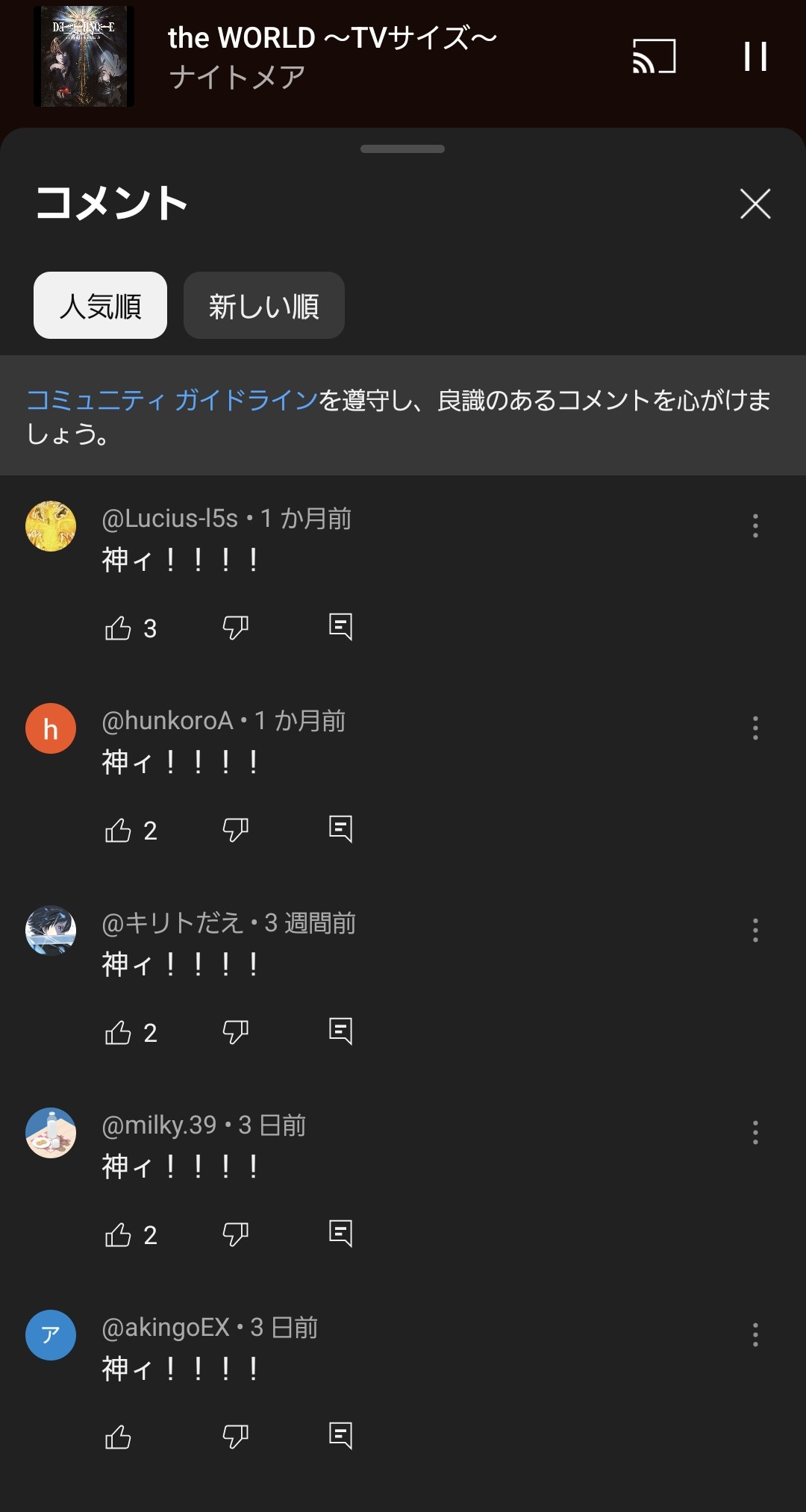Select the 人気順 sort chip

[x=100, y=306]
